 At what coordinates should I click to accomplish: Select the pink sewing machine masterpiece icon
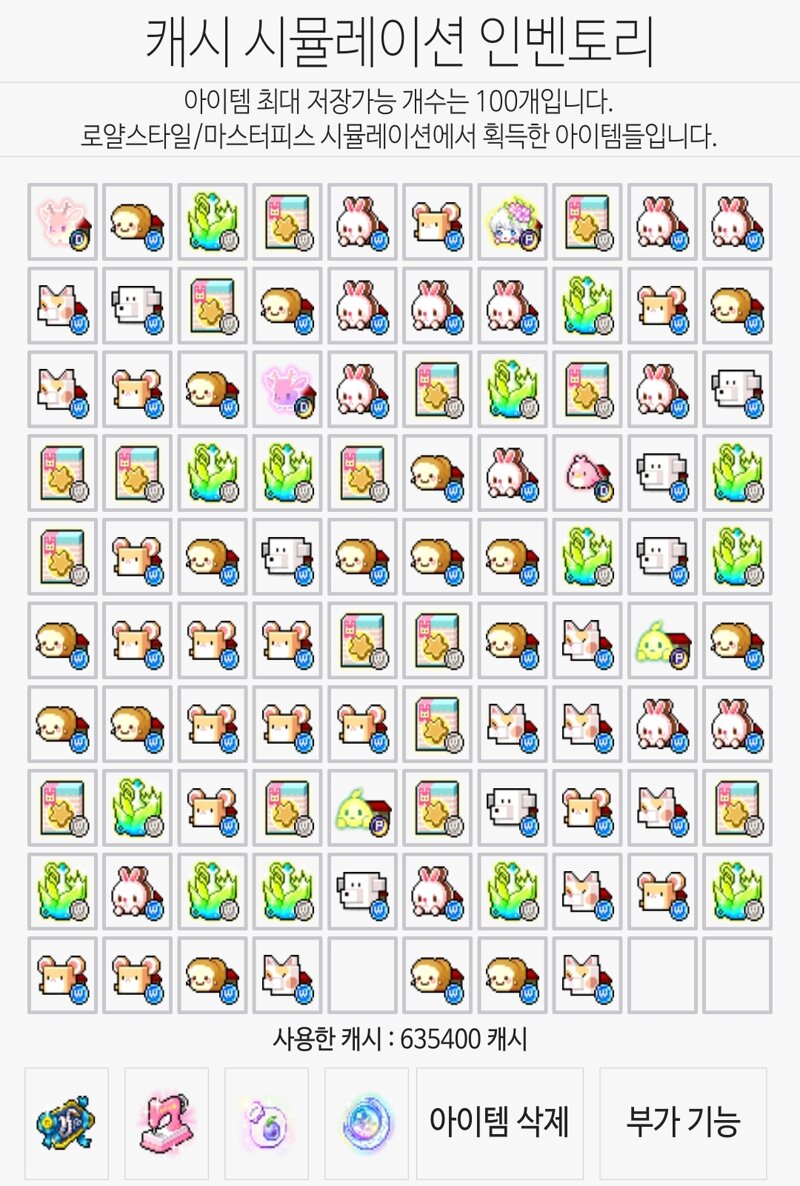click(x=166, y=1123)
